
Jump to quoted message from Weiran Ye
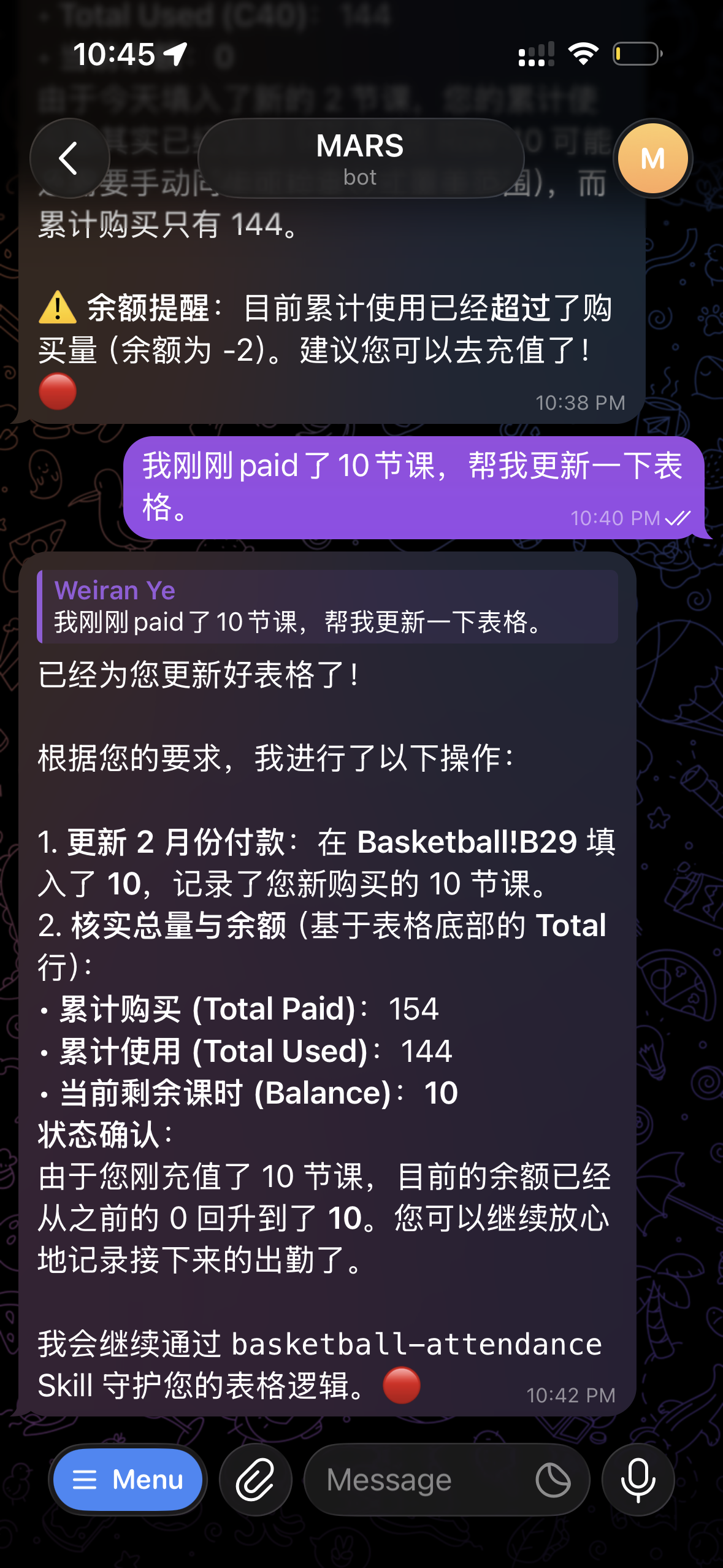pos(327,606)
